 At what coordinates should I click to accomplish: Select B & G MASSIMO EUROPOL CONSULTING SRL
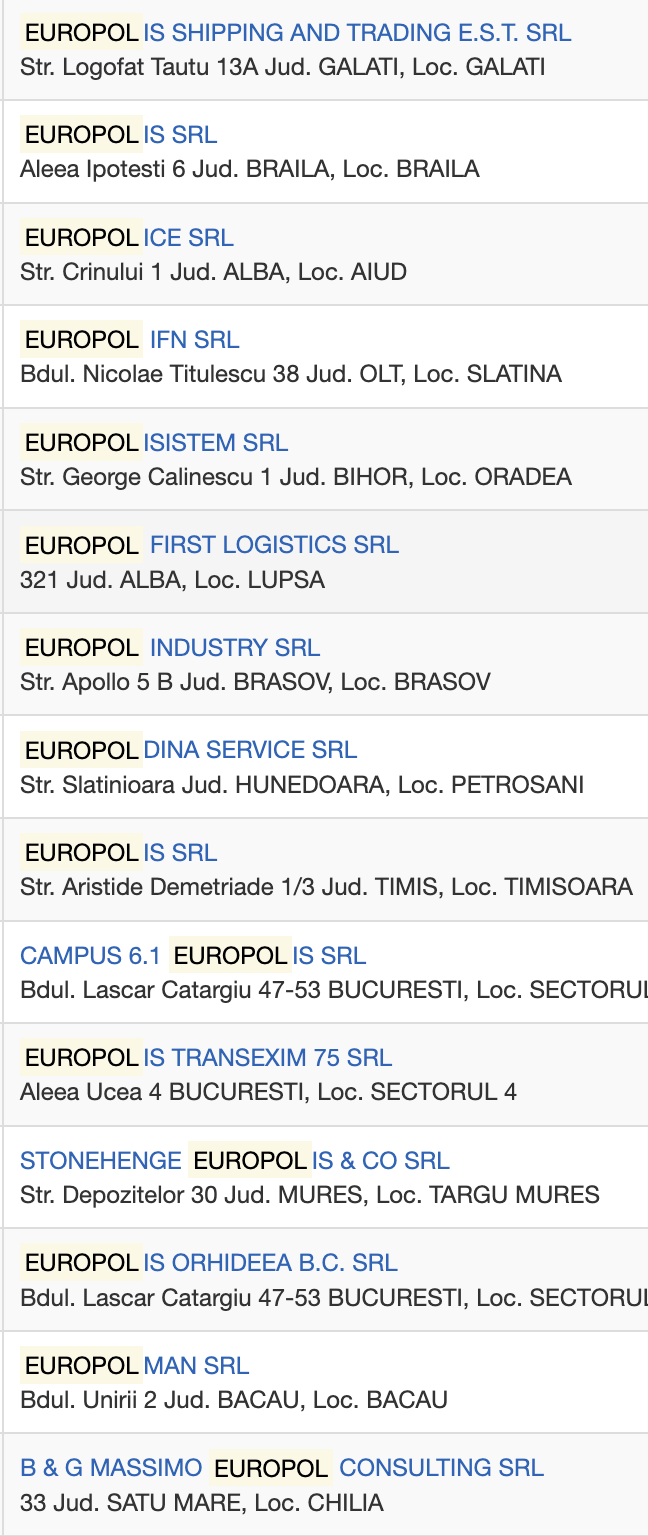click(282, 1468)
